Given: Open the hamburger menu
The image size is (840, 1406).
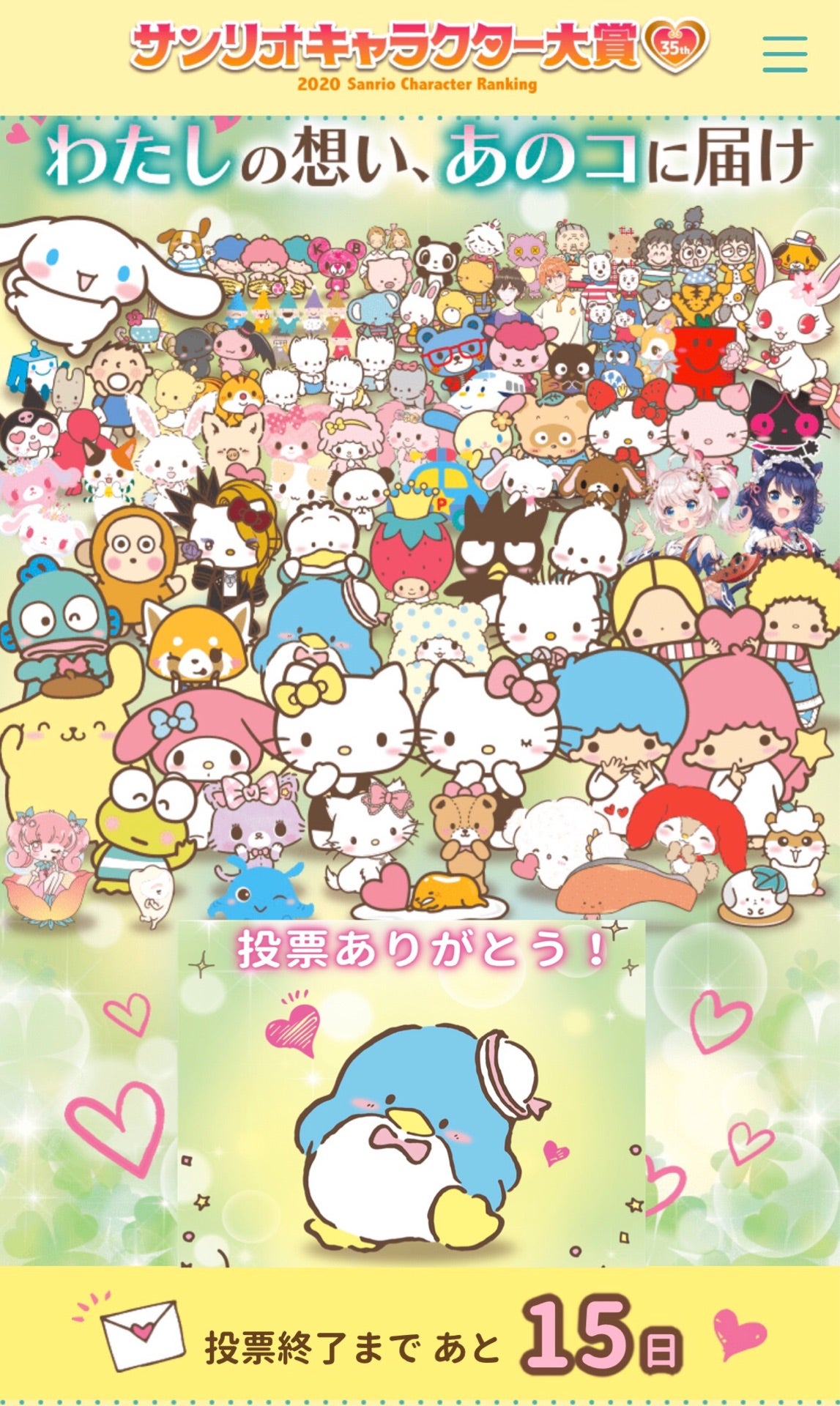Looking at the screenshot, I should pyautogui.click(x=784, y=54).
